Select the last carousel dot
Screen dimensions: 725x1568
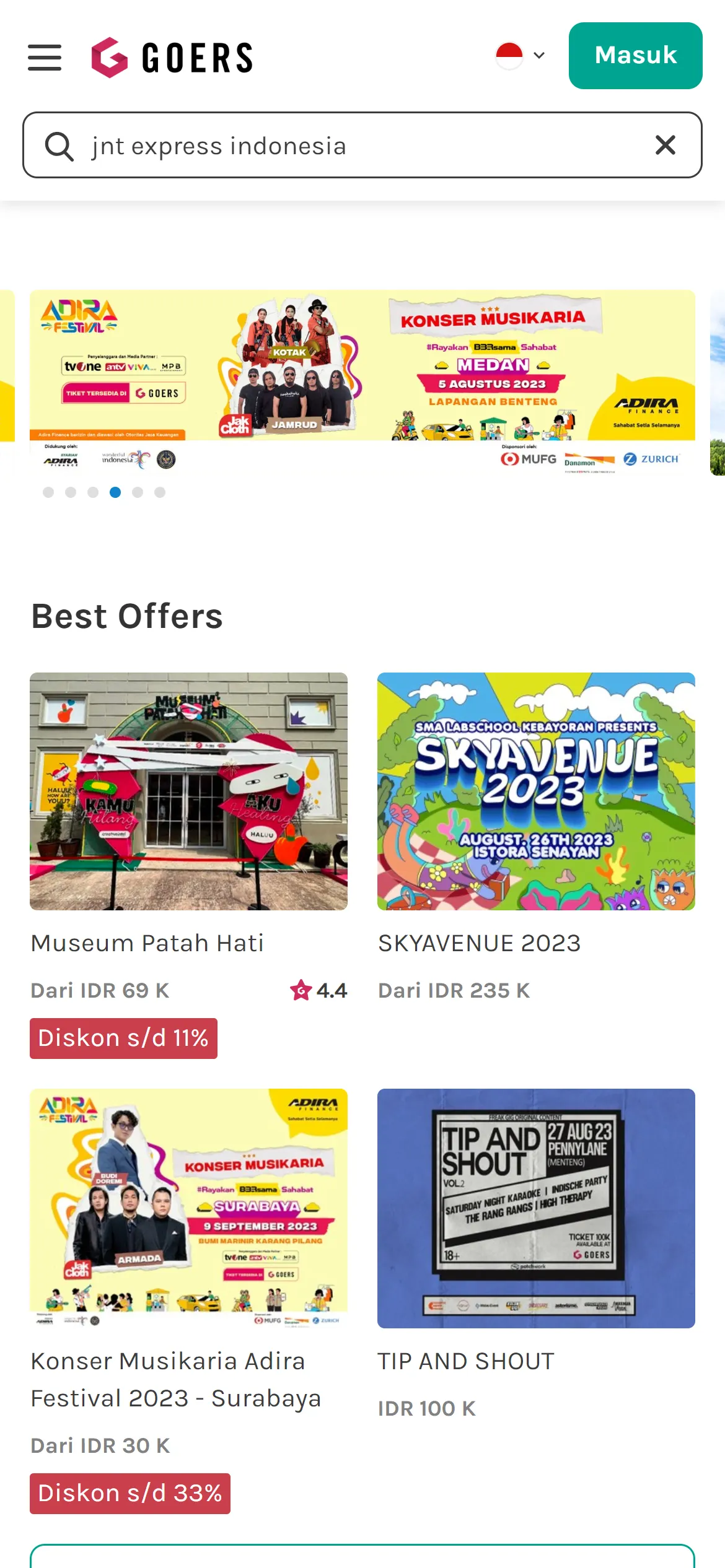pos(160,492)
